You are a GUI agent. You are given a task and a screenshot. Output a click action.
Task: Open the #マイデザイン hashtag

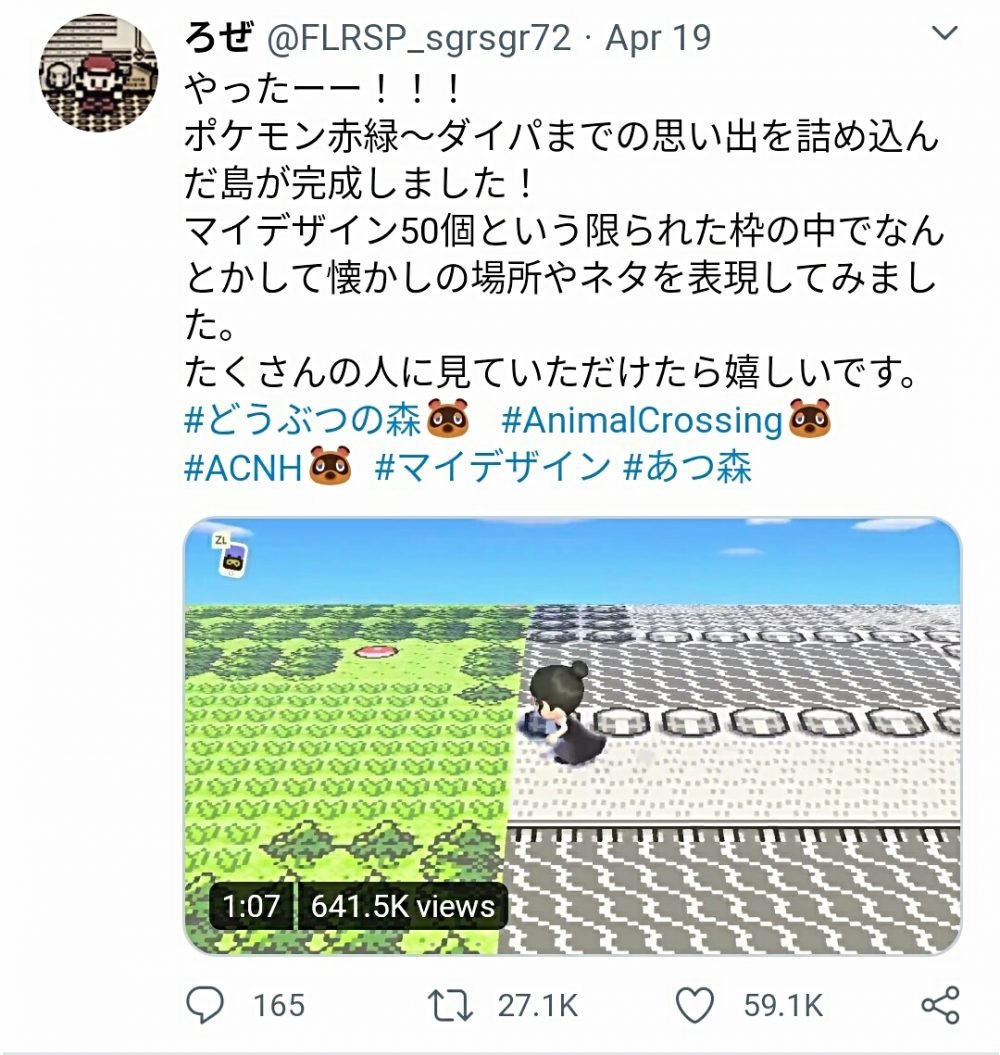(492, 466)
